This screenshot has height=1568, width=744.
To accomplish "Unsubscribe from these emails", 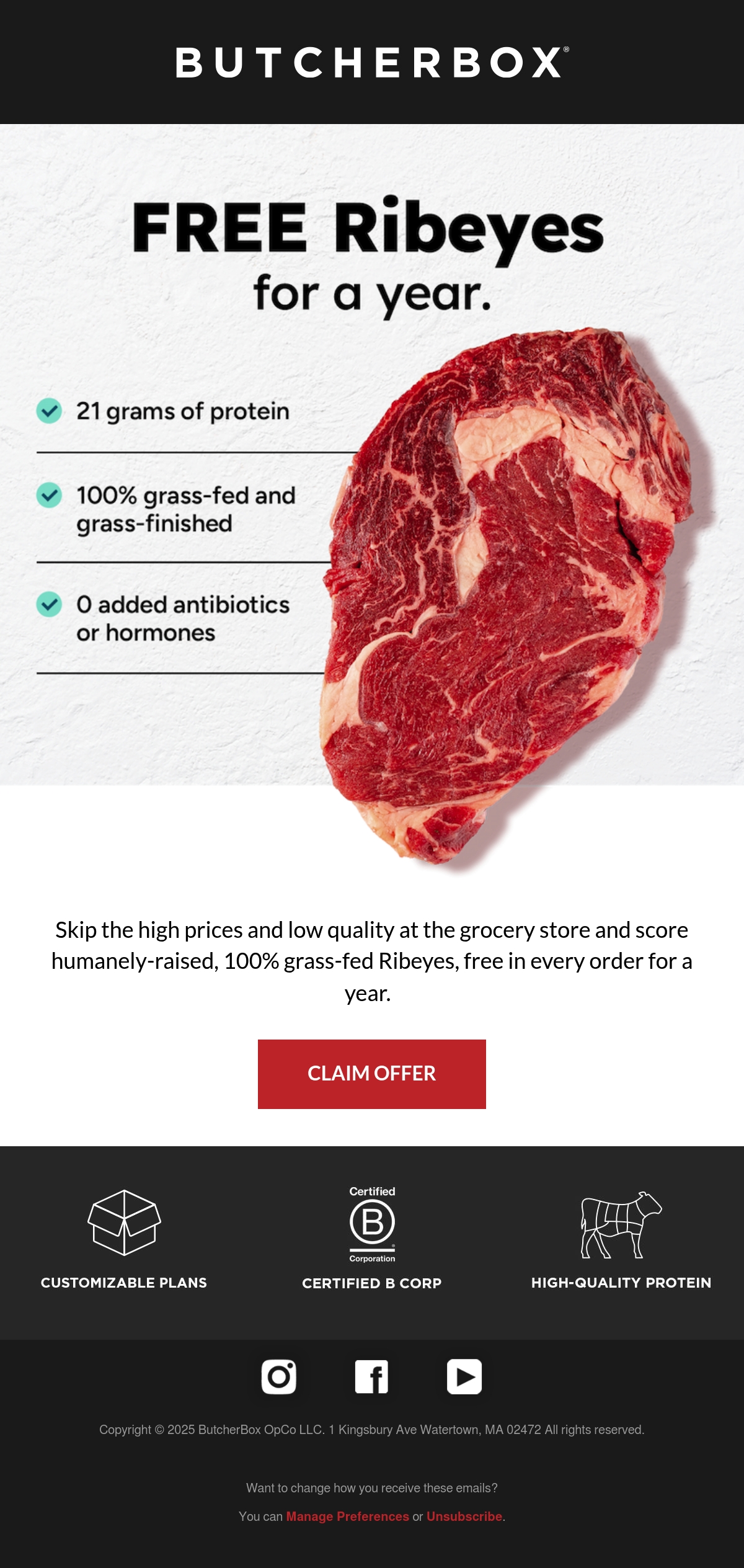I will coord(464,1517).
